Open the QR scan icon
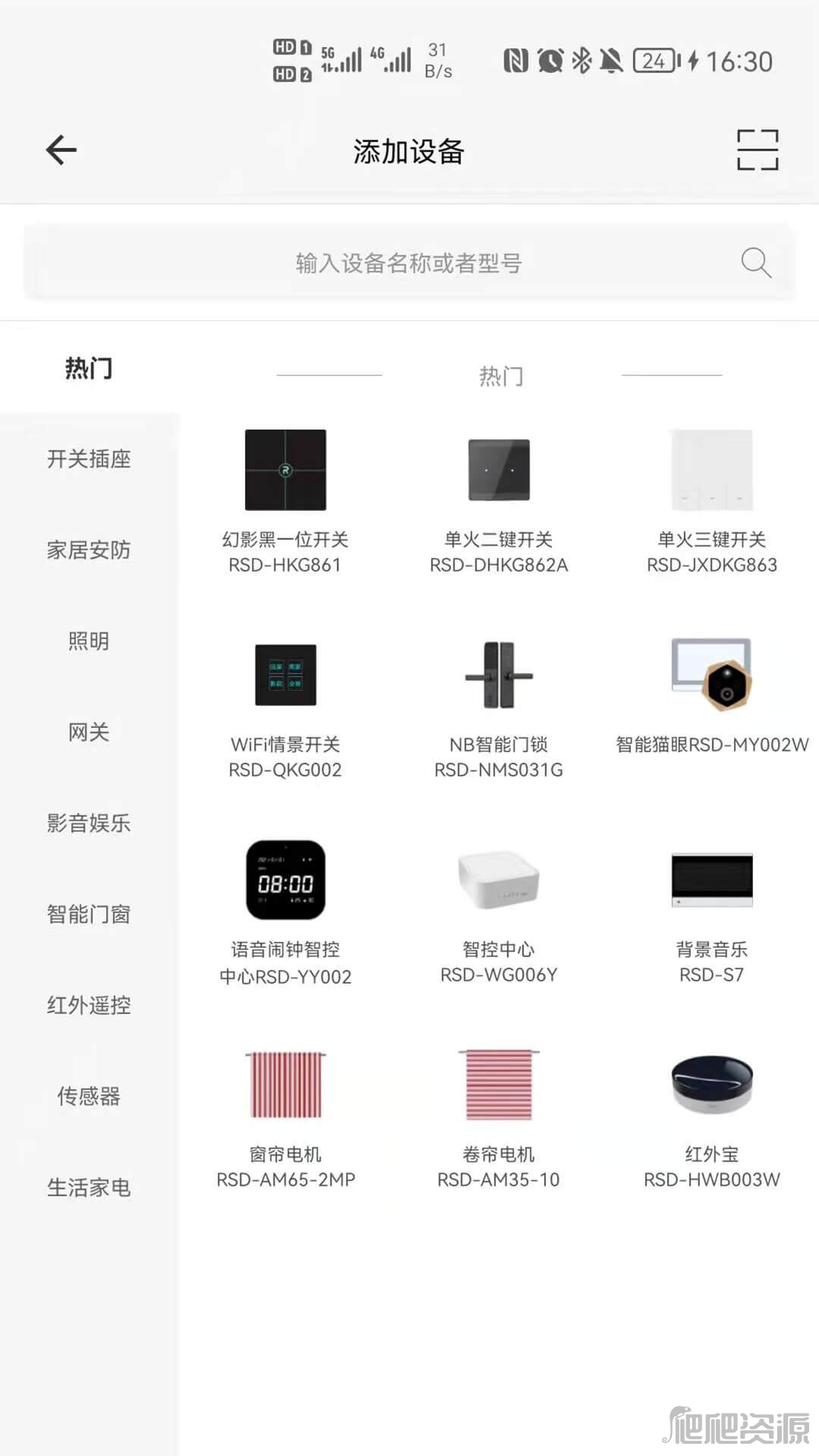 click(758, 150)
